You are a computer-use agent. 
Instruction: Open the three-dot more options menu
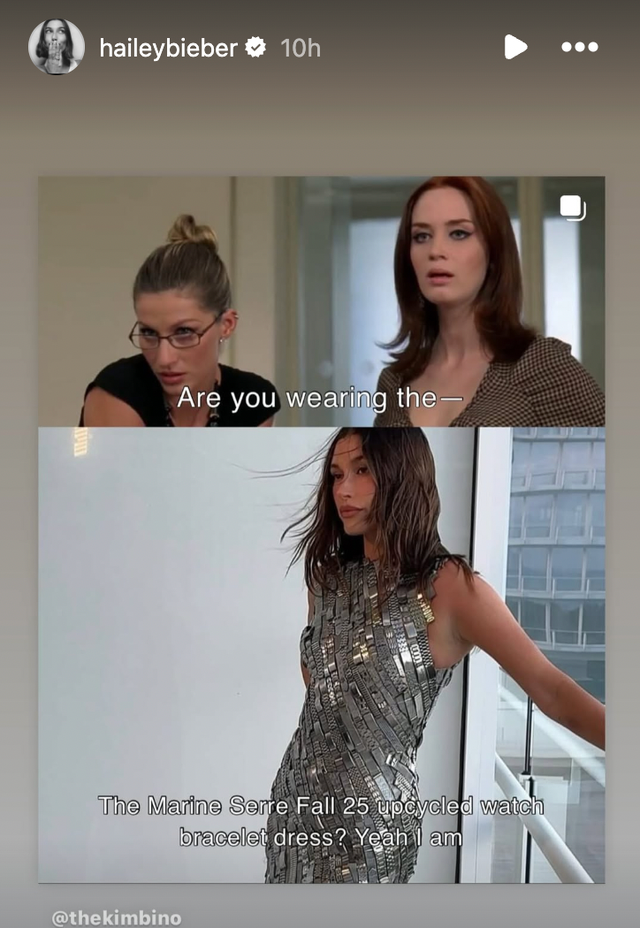(579, 47)
